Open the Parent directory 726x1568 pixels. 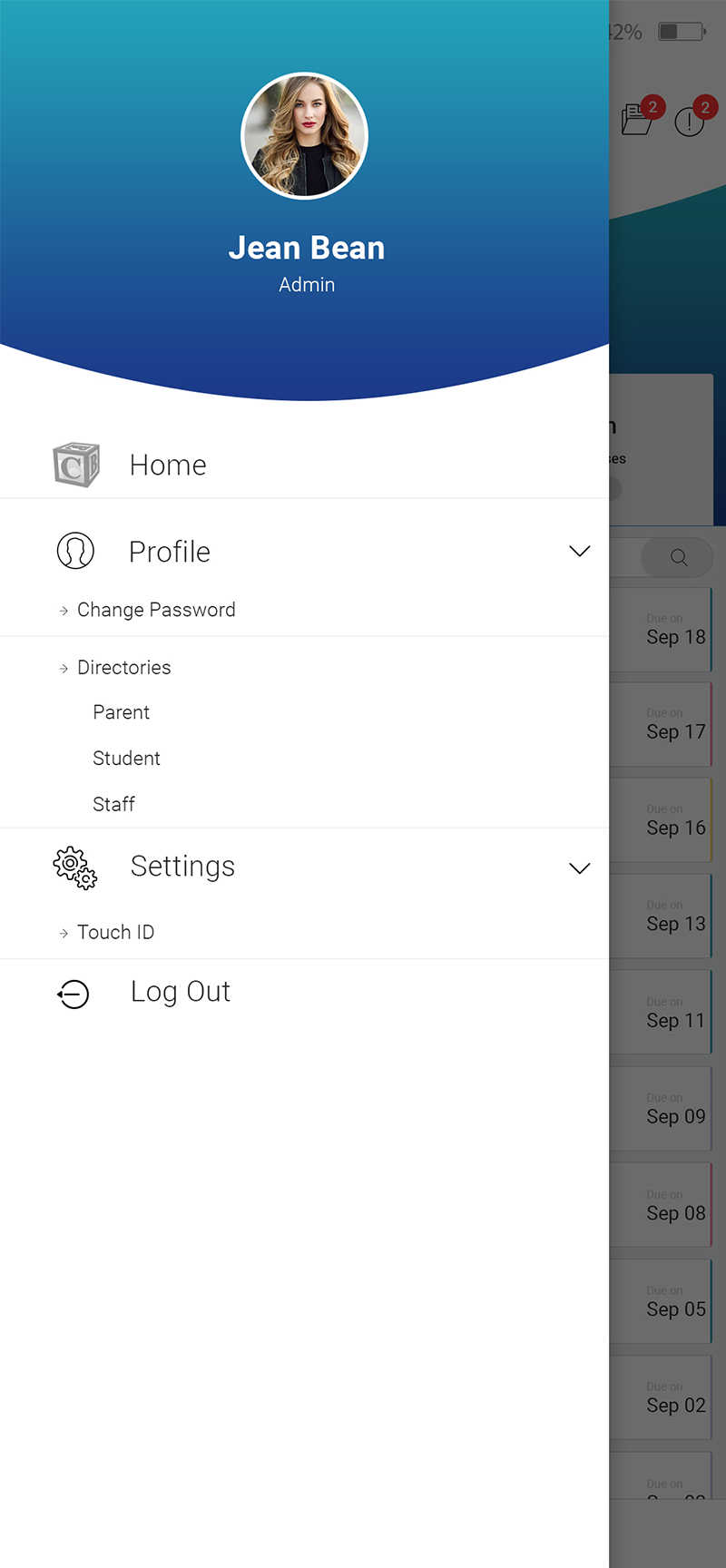tap(121, 712)
